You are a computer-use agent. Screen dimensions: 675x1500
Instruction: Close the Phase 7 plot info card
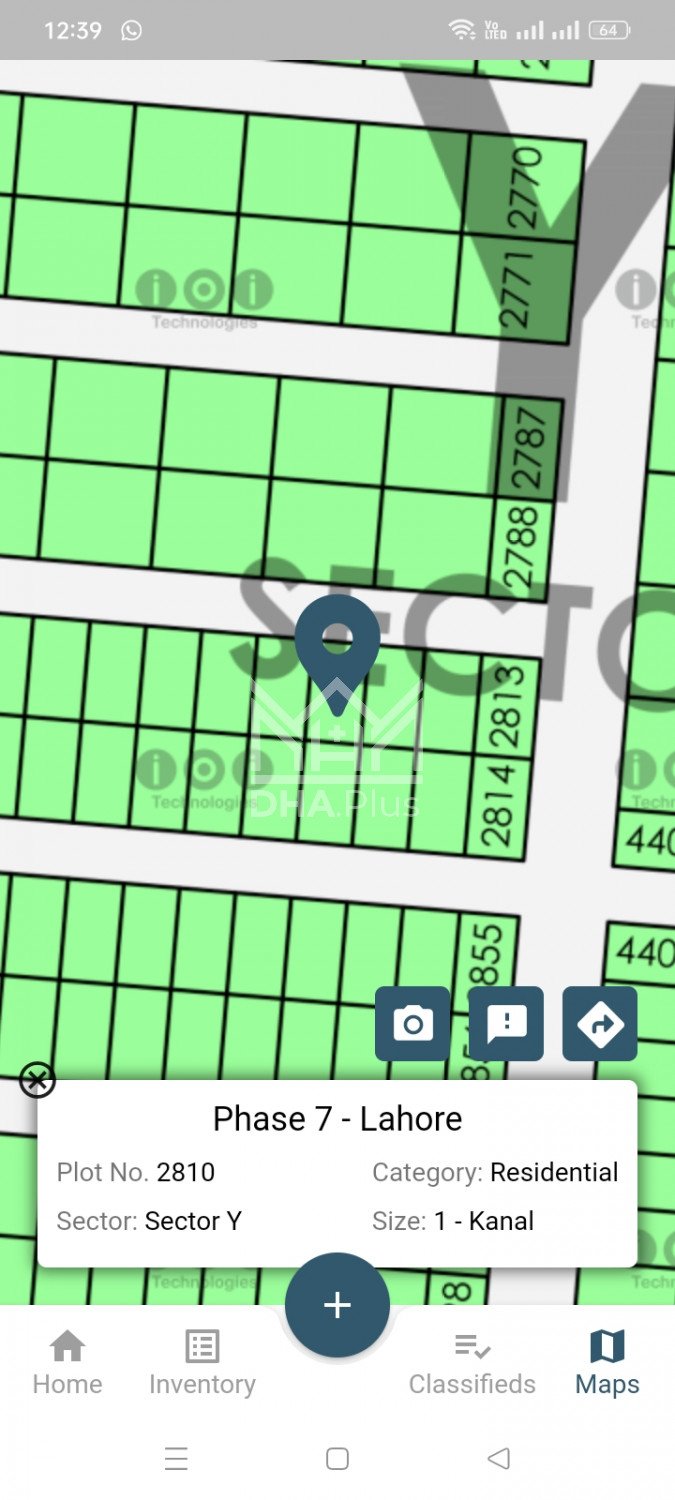37,1080
